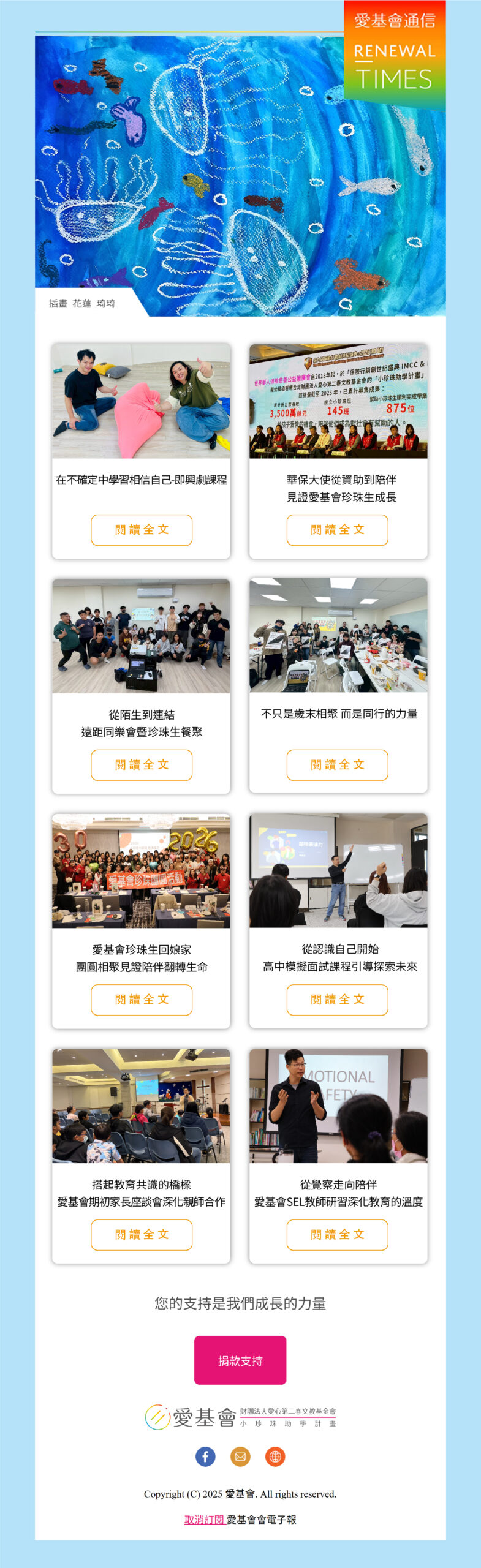Open the 珍珠生回娘家 group photo
Viewport: 481px width, 1568px height.
click(142, 870)
